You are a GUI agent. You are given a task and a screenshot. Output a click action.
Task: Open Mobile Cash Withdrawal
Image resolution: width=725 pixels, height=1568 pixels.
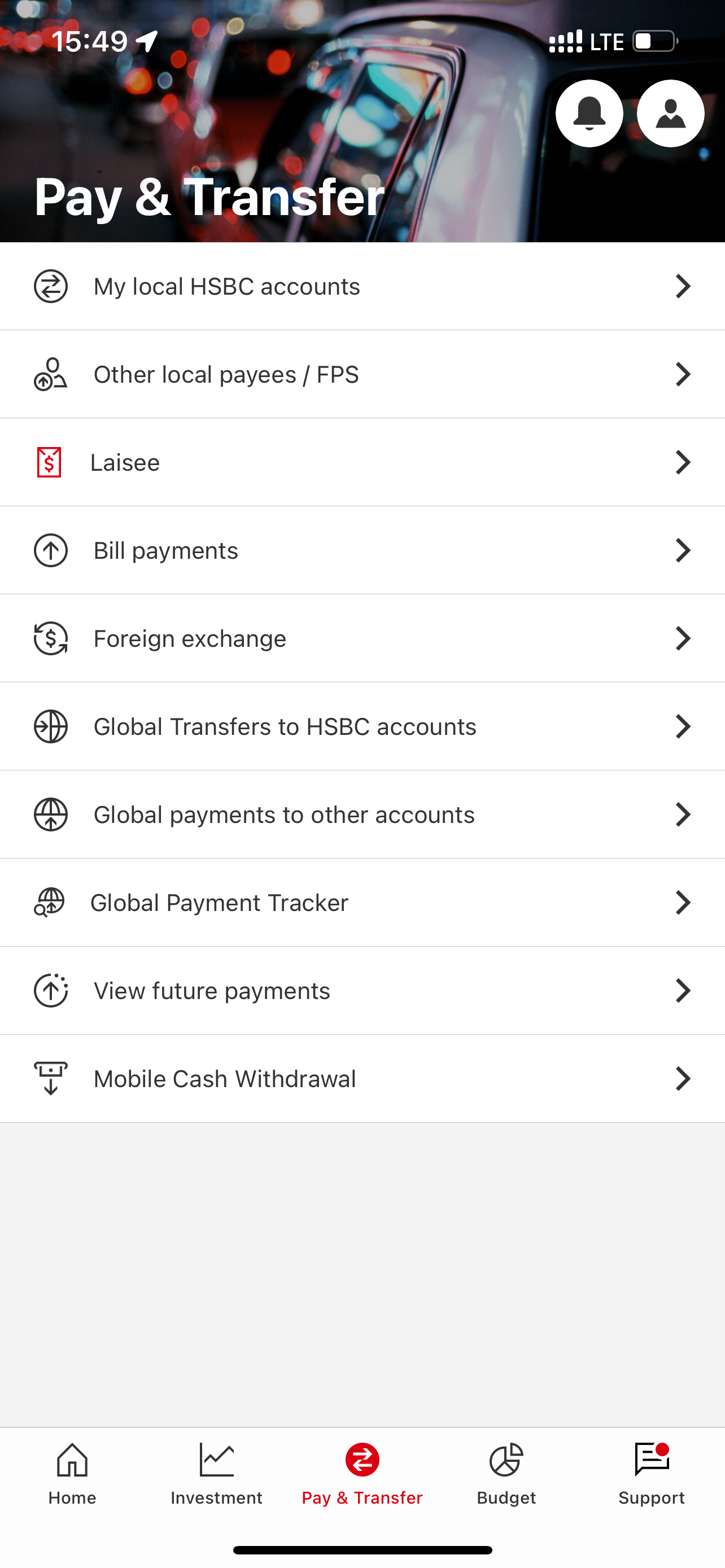(362, 1079)
